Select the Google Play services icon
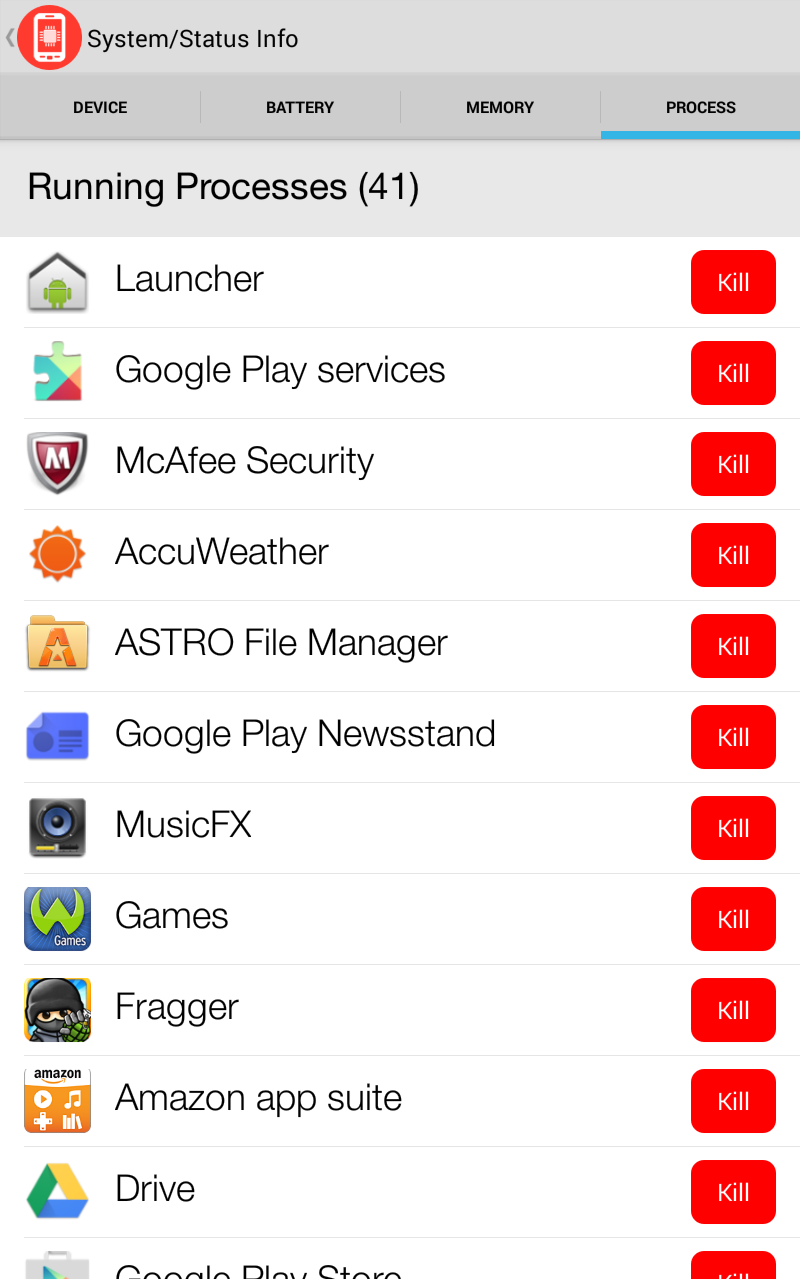The height and width of the screenshot is (1280, 800). pyautogui.click(x=57, y=373)
